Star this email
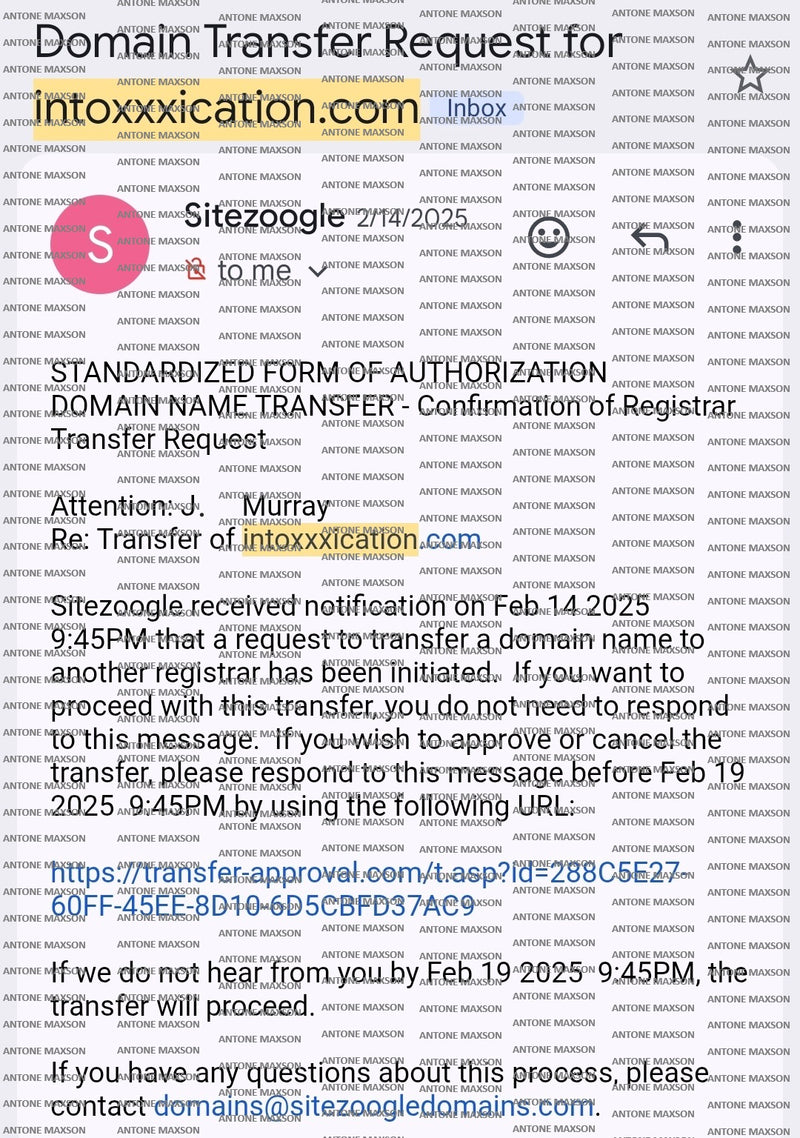This screenshot has height=1138, width=800. click(750, 76)
